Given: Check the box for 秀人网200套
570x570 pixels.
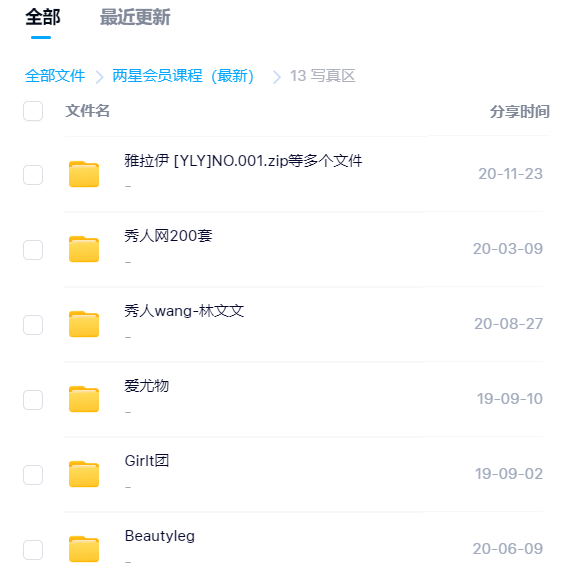Looking at the screenshot, I should tap(33, 250).
